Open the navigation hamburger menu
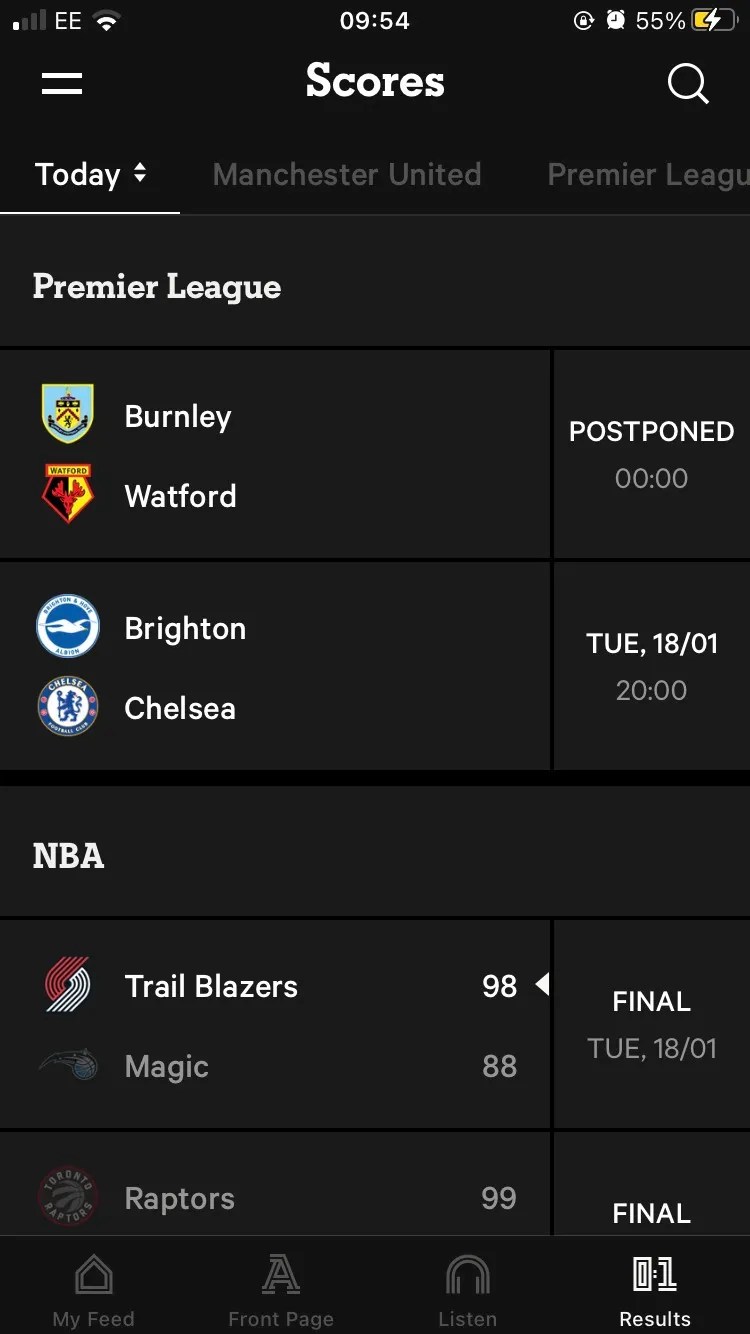 click(61, 84)
